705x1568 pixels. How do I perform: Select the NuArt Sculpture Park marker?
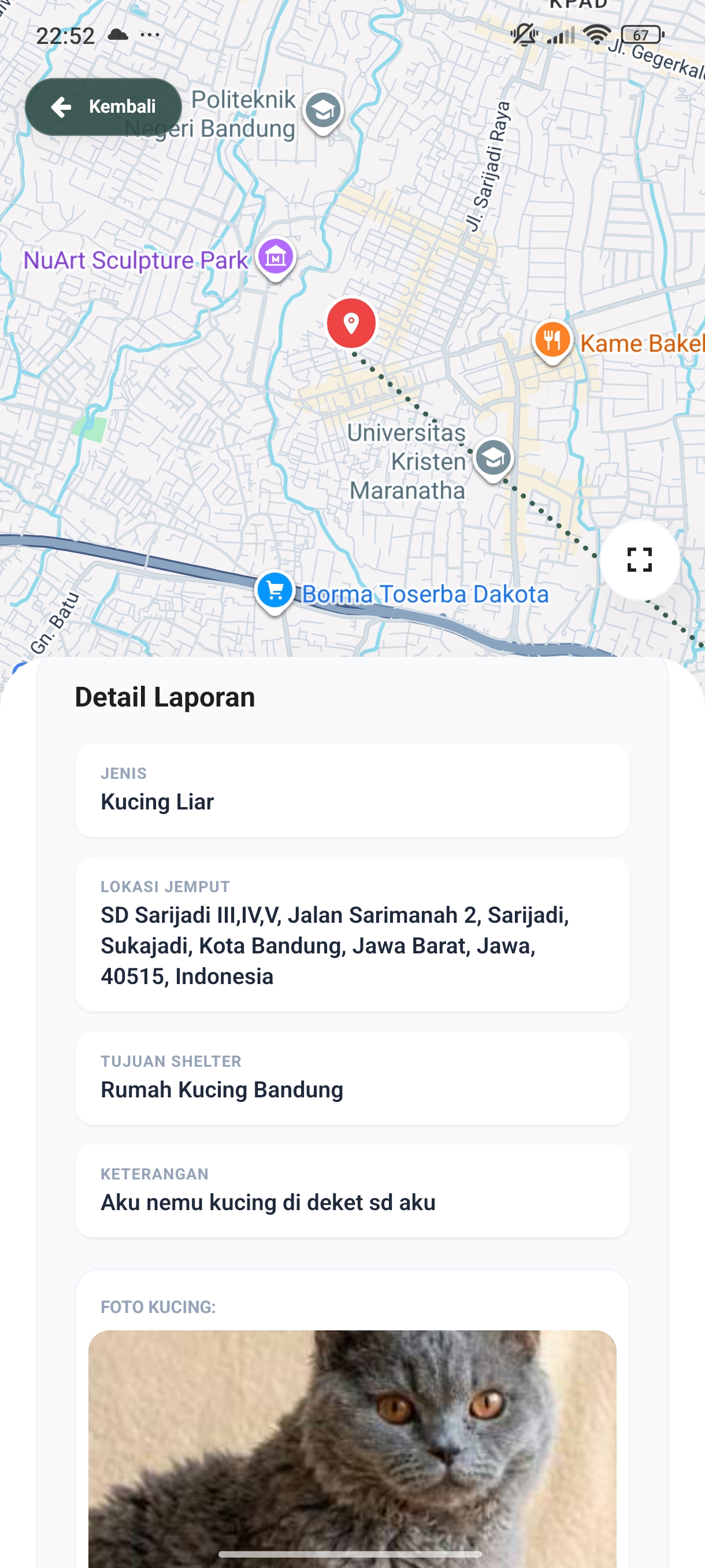click(x=276, y=257)
